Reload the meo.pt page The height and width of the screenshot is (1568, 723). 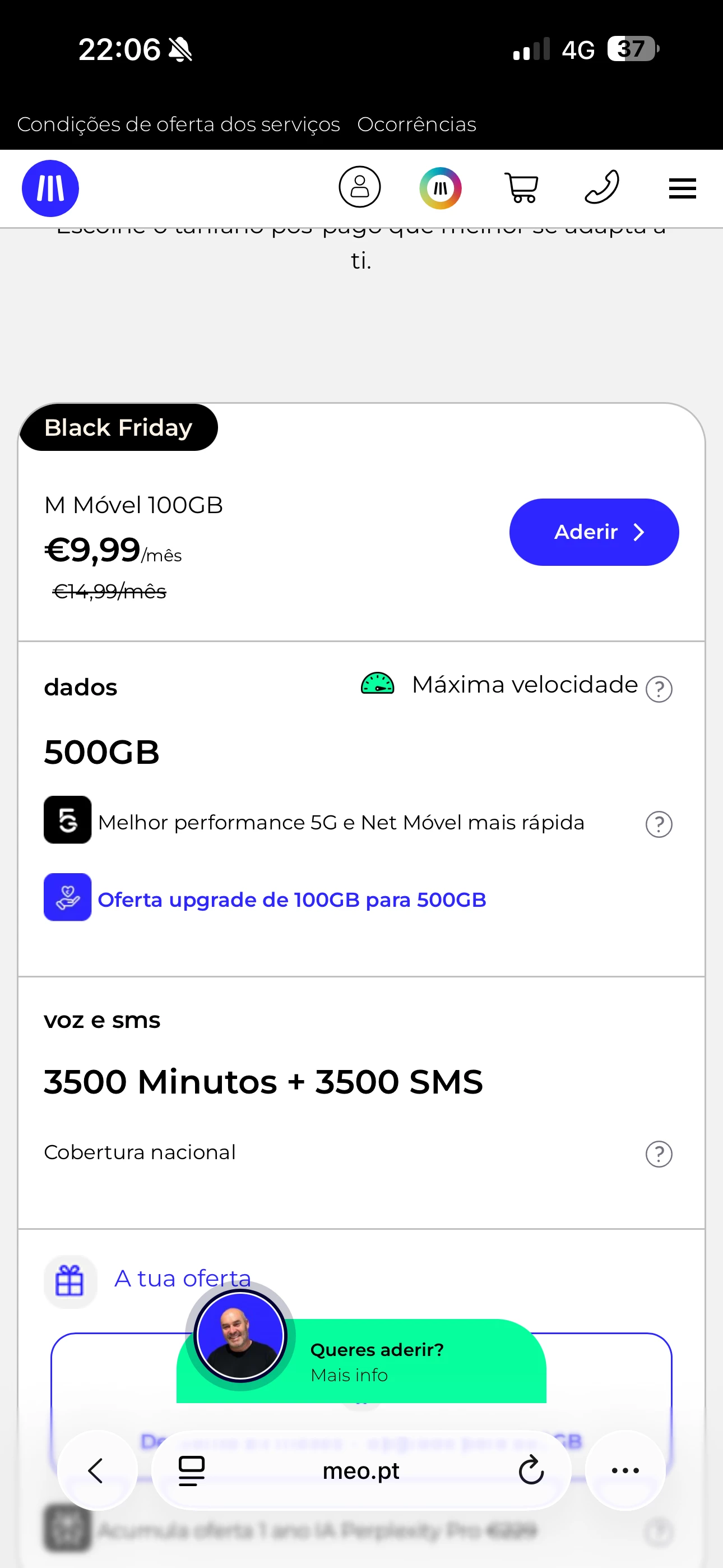pos(531,1470)
